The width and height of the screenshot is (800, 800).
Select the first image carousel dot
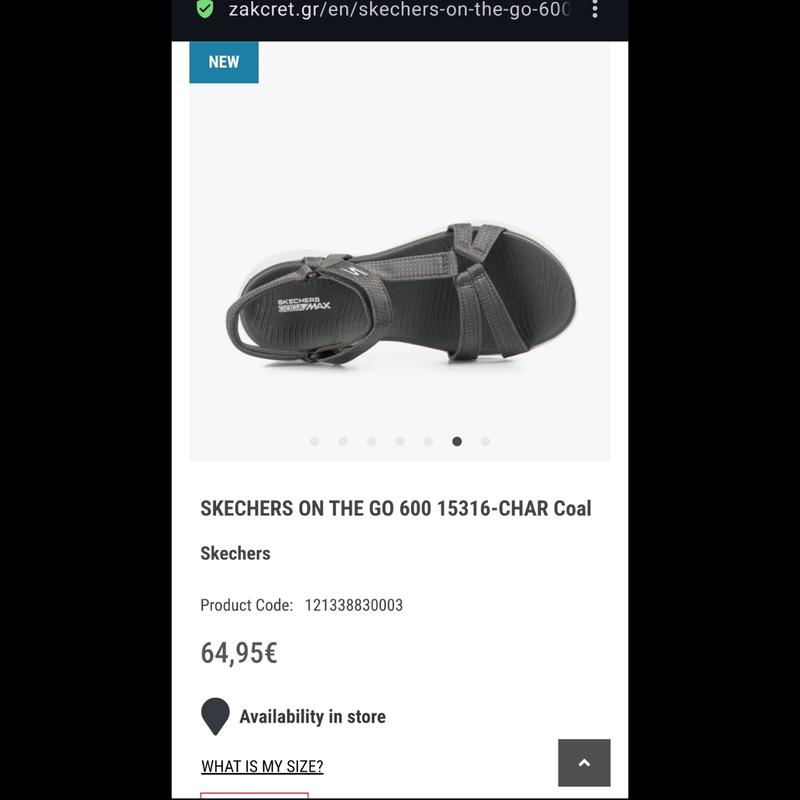pyautogui.click(x=314, y=441)
